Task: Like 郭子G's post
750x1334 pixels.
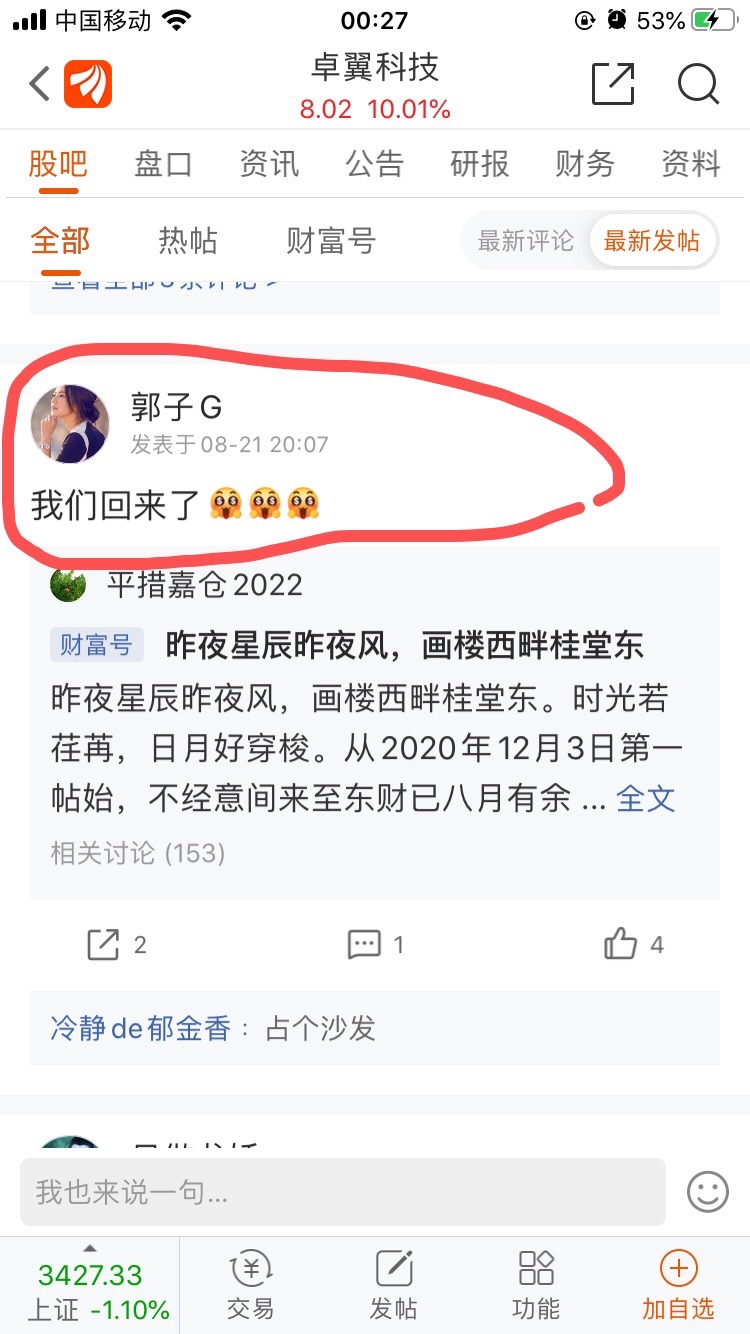Action: [x=633, y=944]
